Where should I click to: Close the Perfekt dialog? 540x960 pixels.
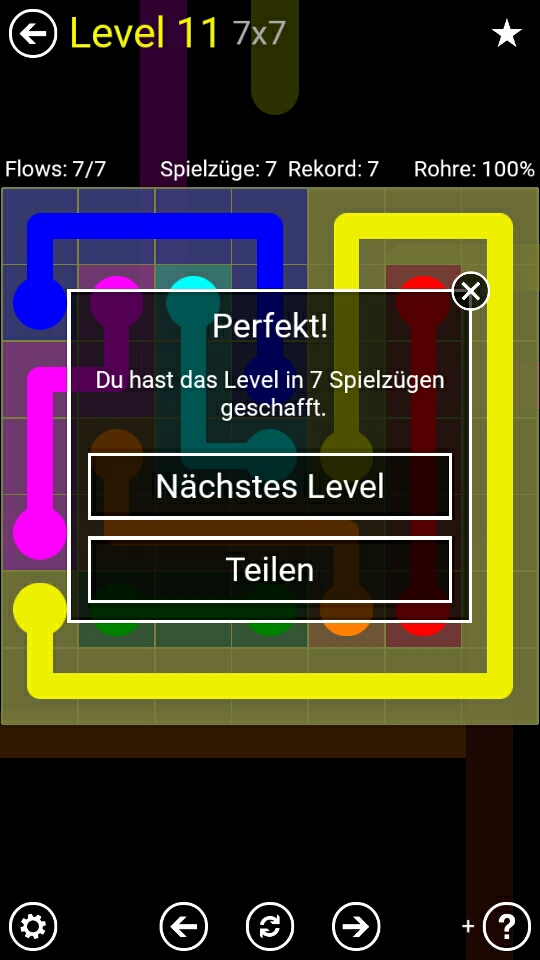tap(470, 291)
